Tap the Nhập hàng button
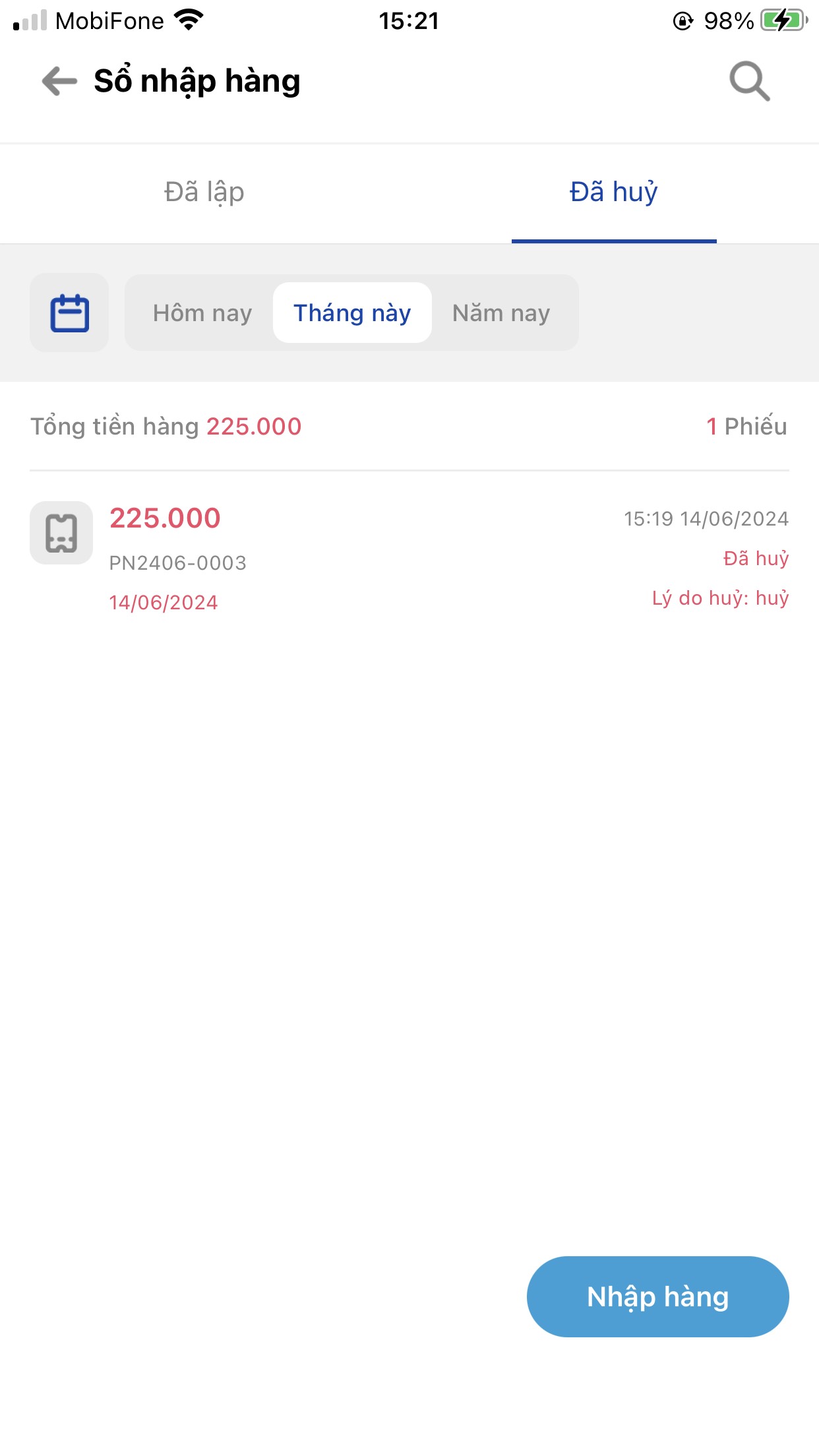Screen dimensions: 819x1456 pos(657,1296)
